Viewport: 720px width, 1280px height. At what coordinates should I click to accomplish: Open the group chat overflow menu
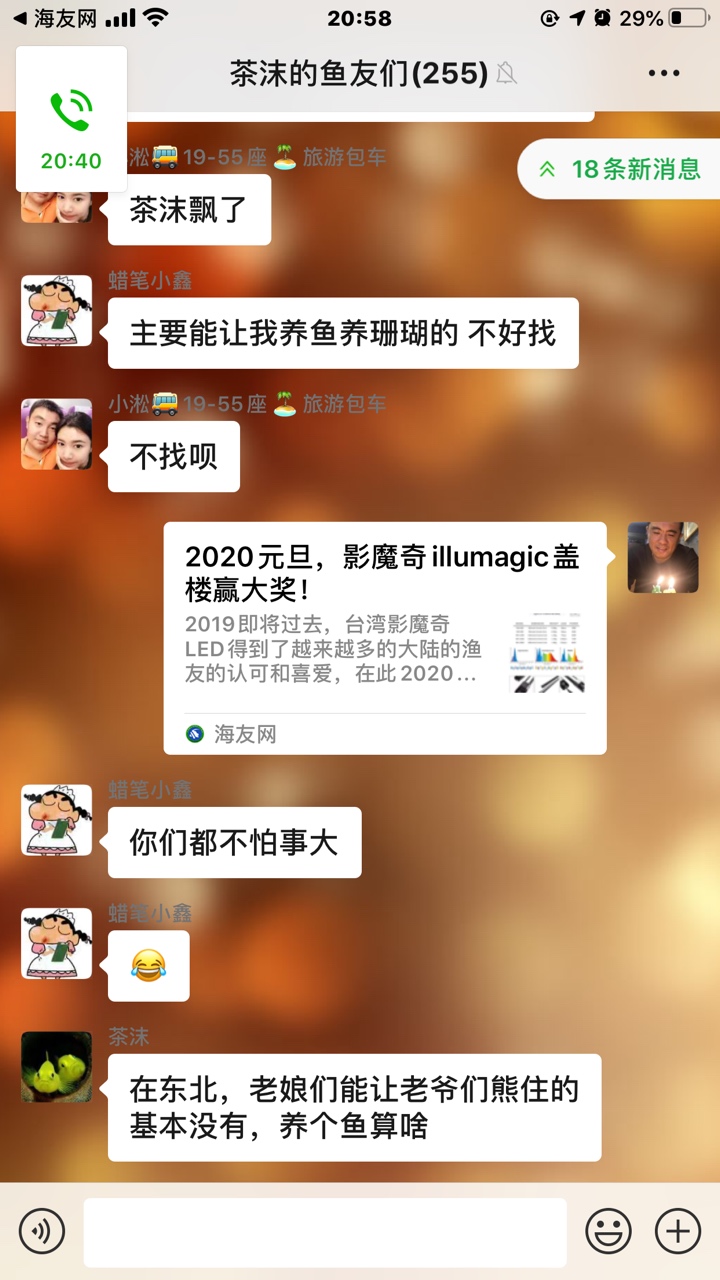(664, 73)
